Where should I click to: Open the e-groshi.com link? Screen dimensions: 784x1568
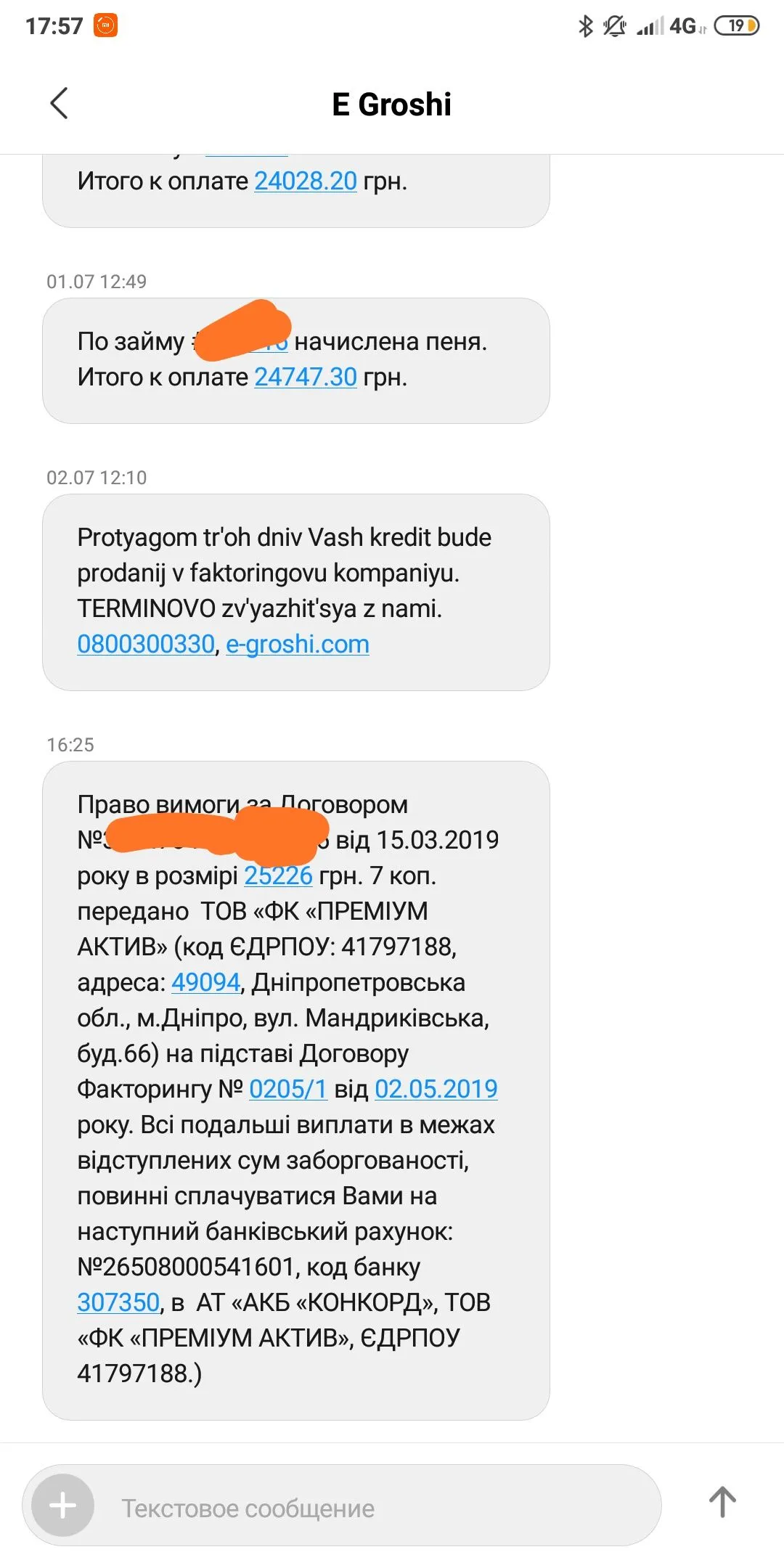click(x=298, y=644)
